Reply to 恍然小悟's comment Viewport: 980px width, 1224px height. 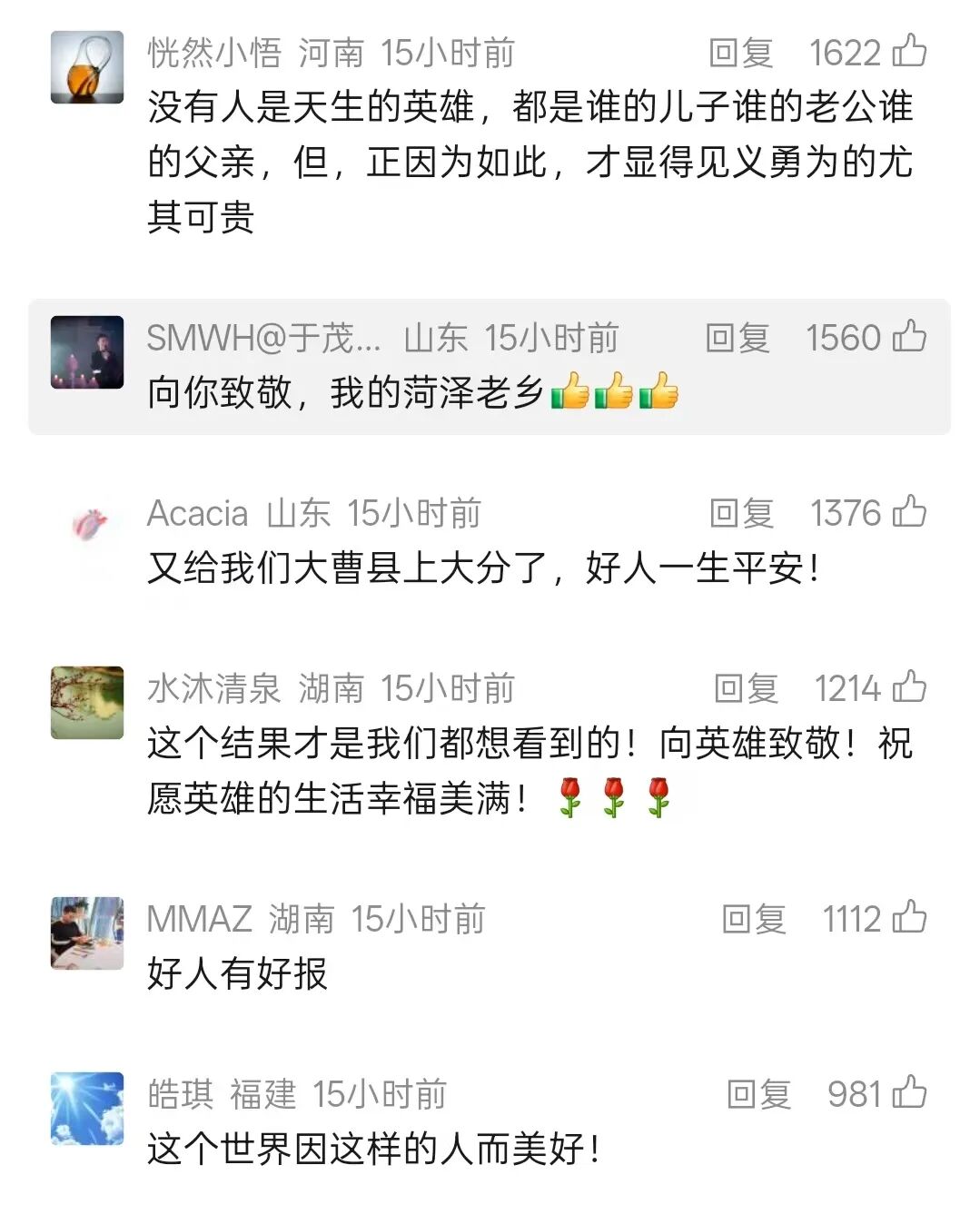click(740, 53)
